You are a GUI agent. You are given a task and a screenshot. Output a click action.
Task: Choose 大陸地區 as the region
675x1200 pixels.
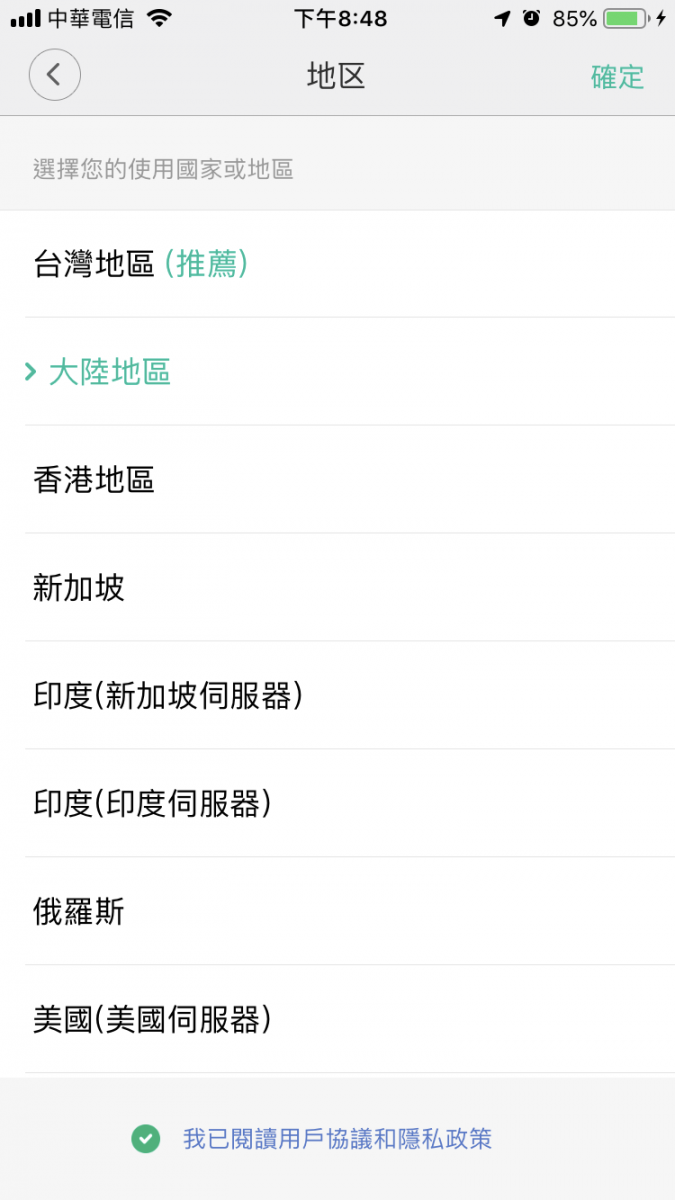pyautogui.click(x=110, y=372)
